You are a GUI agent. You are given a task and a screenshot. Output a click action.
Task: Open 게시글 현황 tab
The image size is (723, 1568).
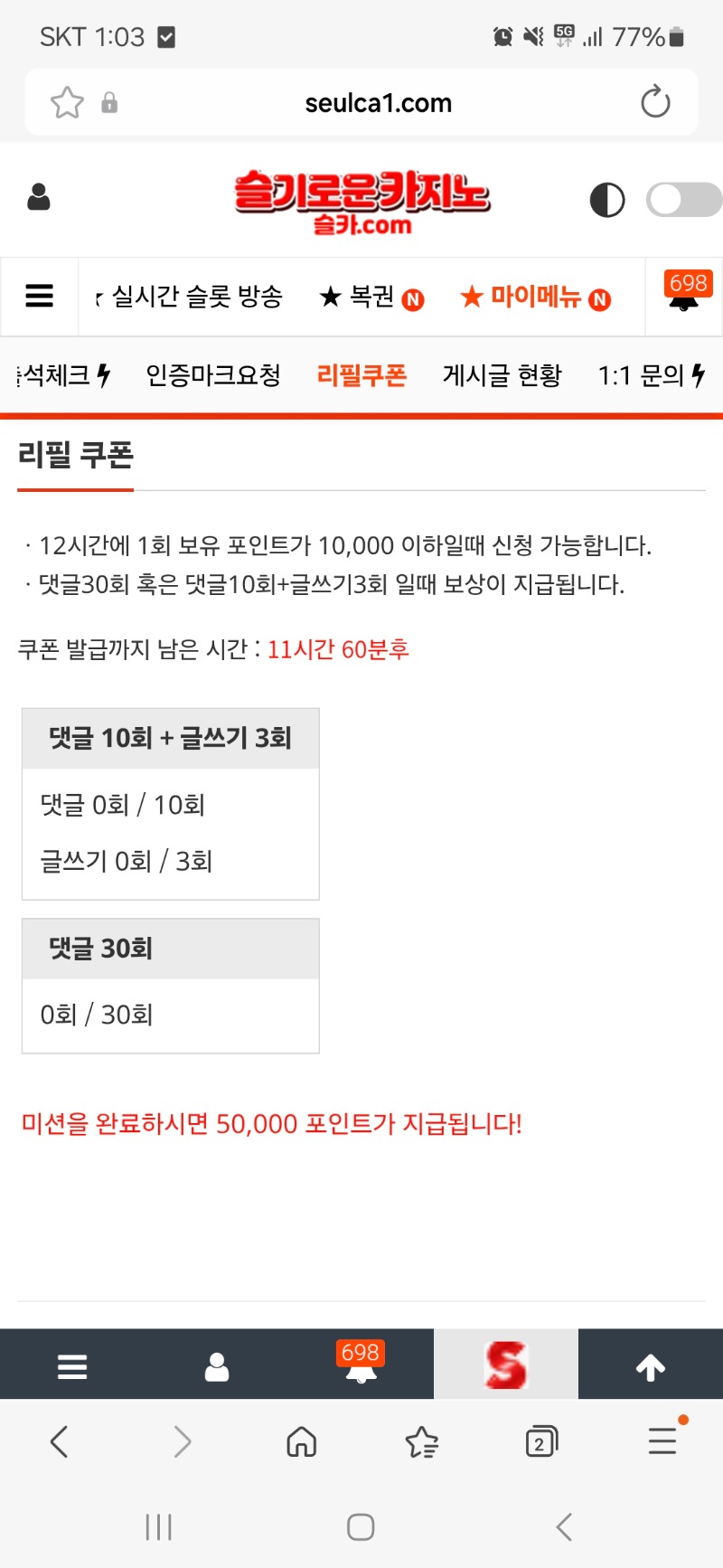502,375
